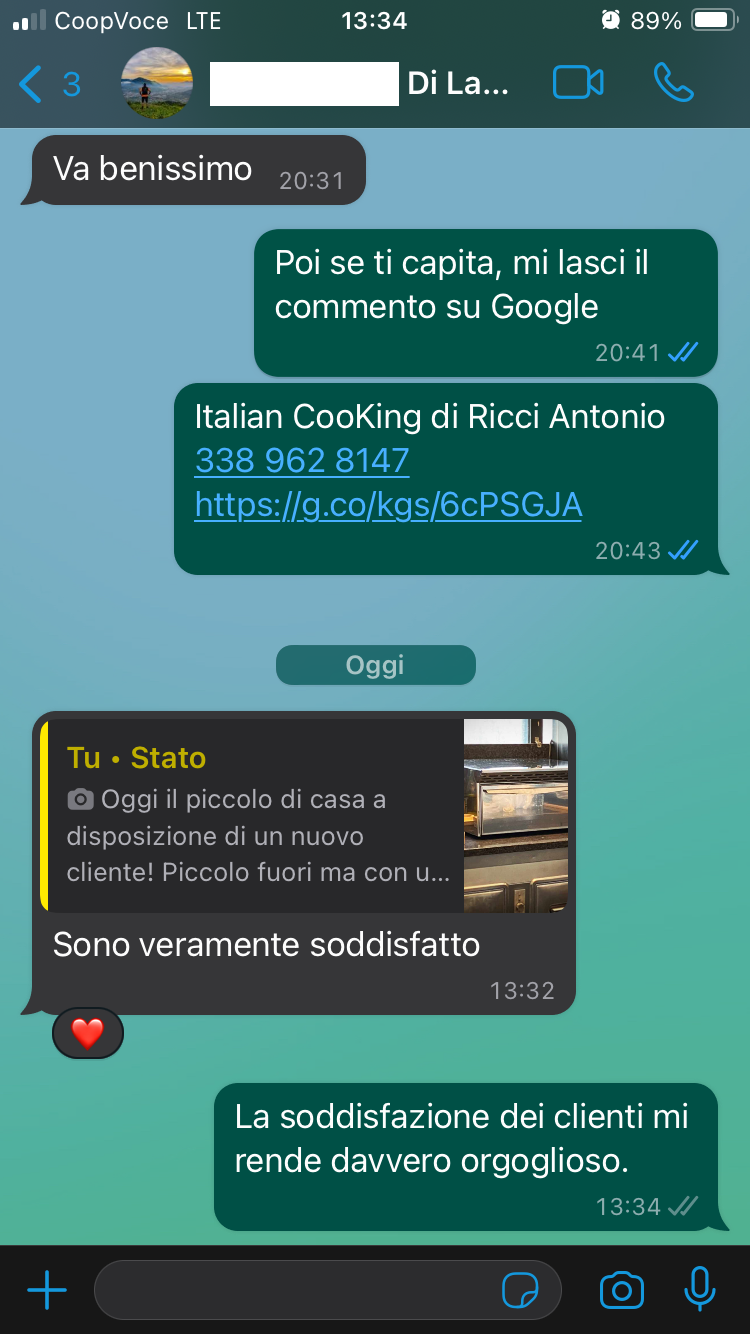Open the contact's profile picture

[x=157, y=83]
